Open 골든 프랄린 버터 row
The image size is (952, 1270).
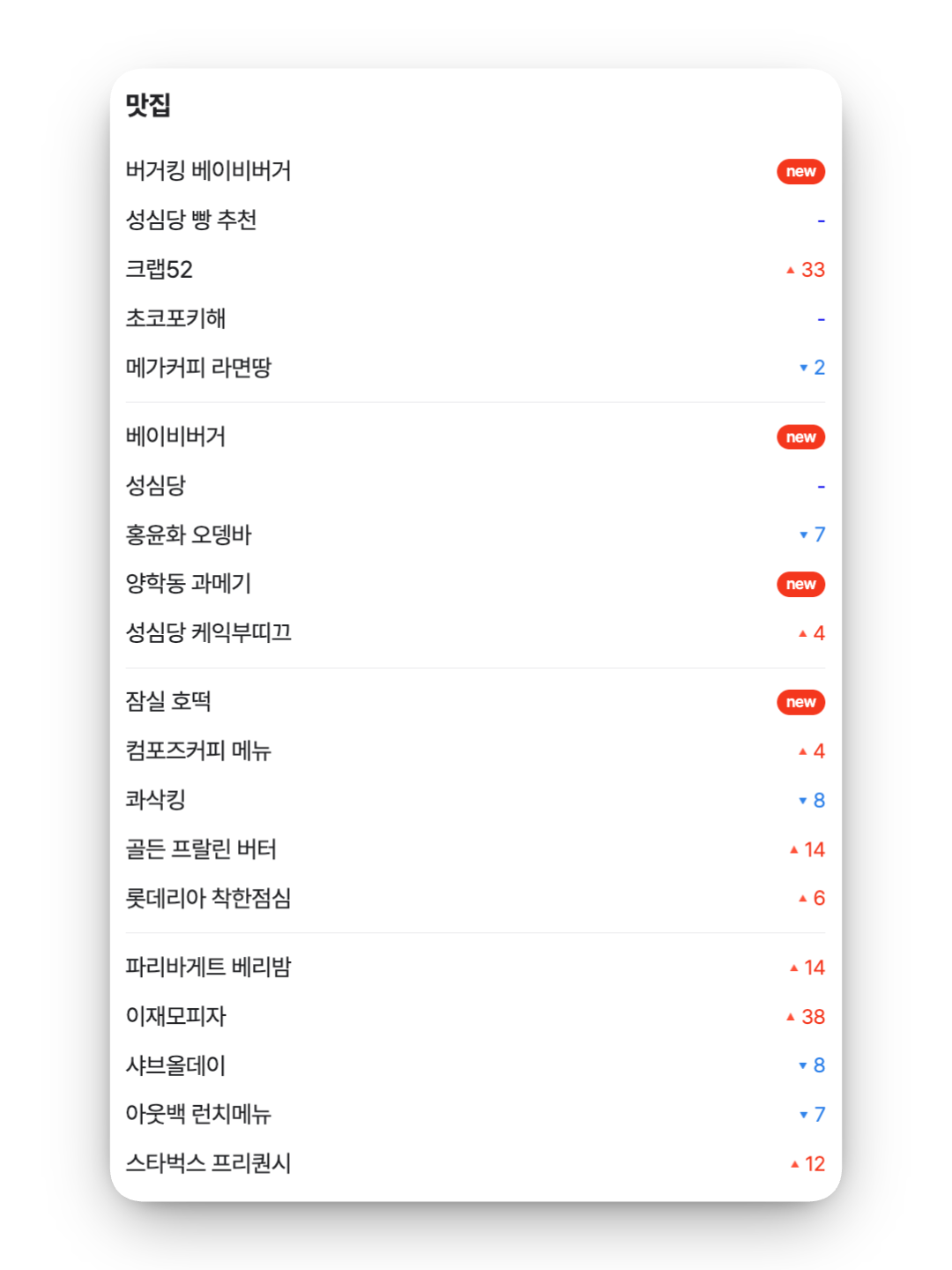[x=201, y=849]
